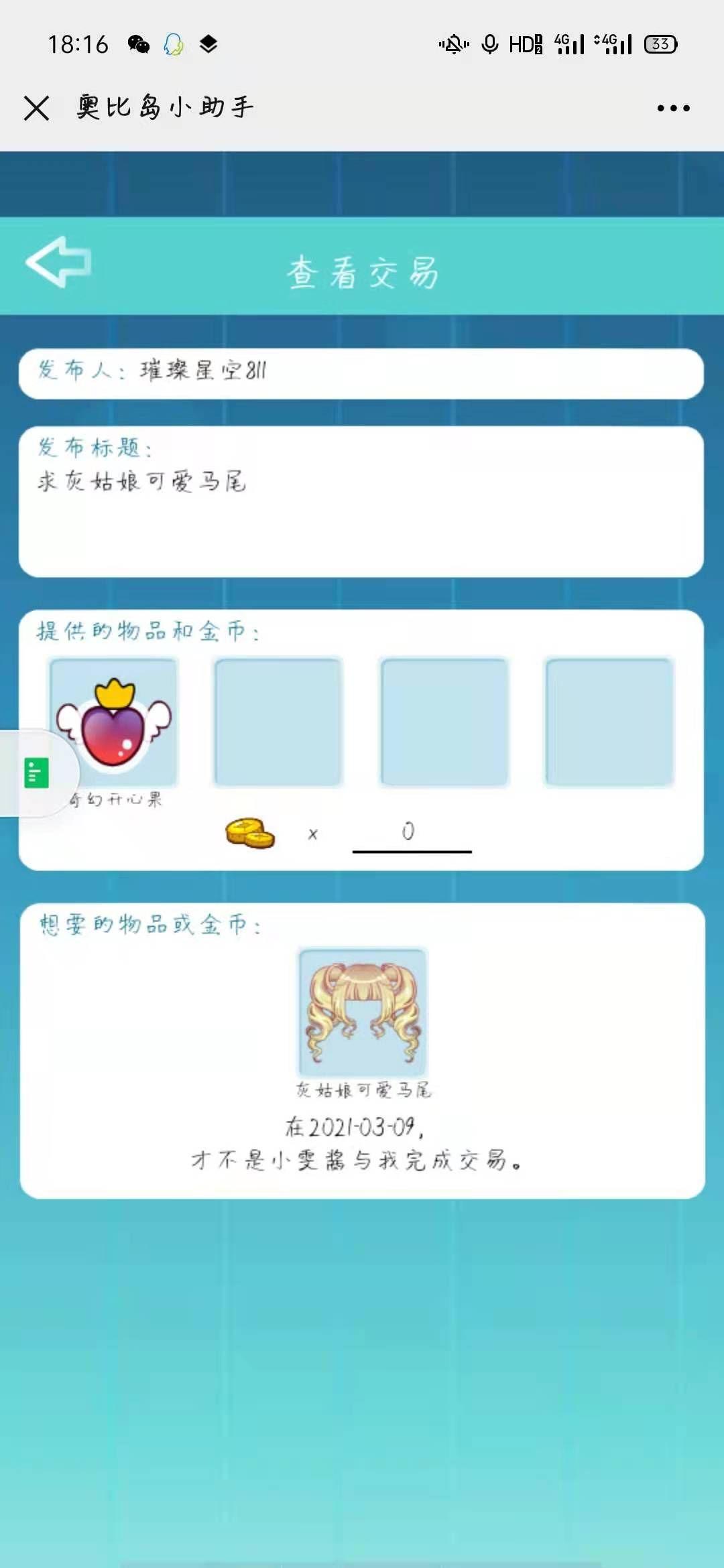Viewport: 724px width, 1568px height.
Task: Go back using the arrow icon
Action: click(58, 262)
